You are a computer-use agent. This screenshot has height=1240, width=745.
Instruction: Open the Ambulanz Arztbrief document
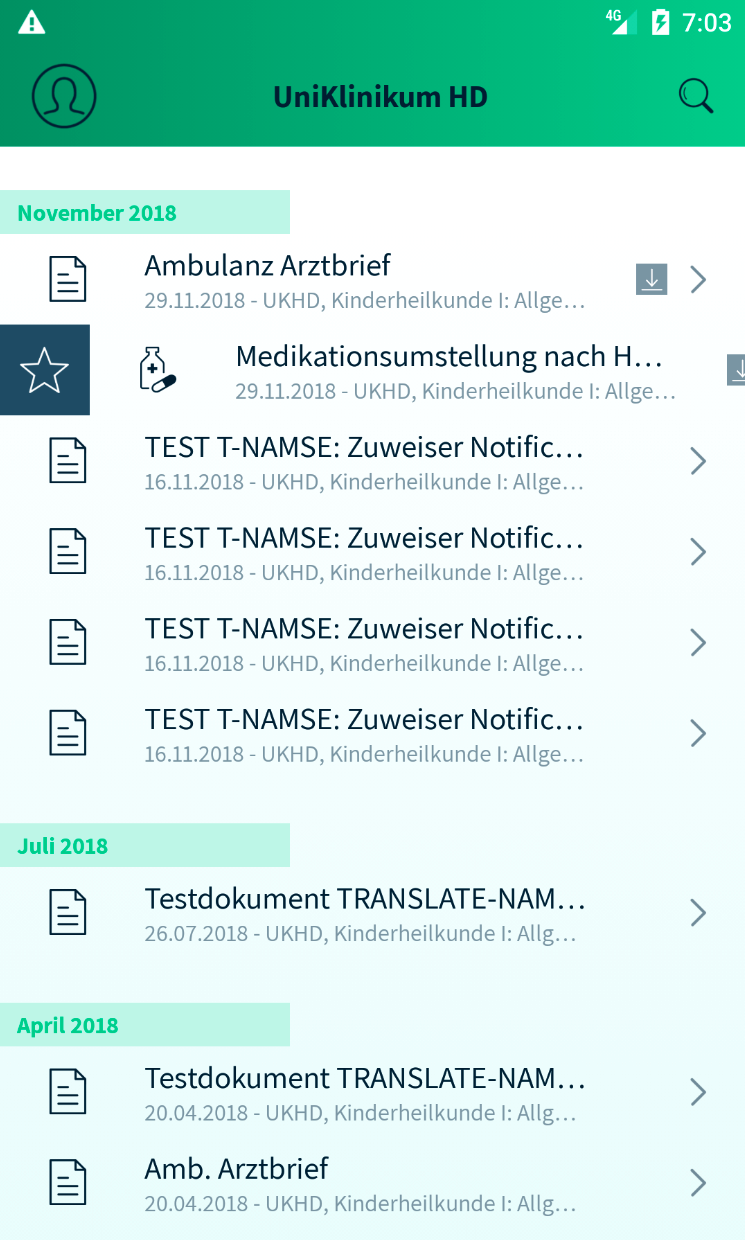pyautogui.click(x=365, y=280)
